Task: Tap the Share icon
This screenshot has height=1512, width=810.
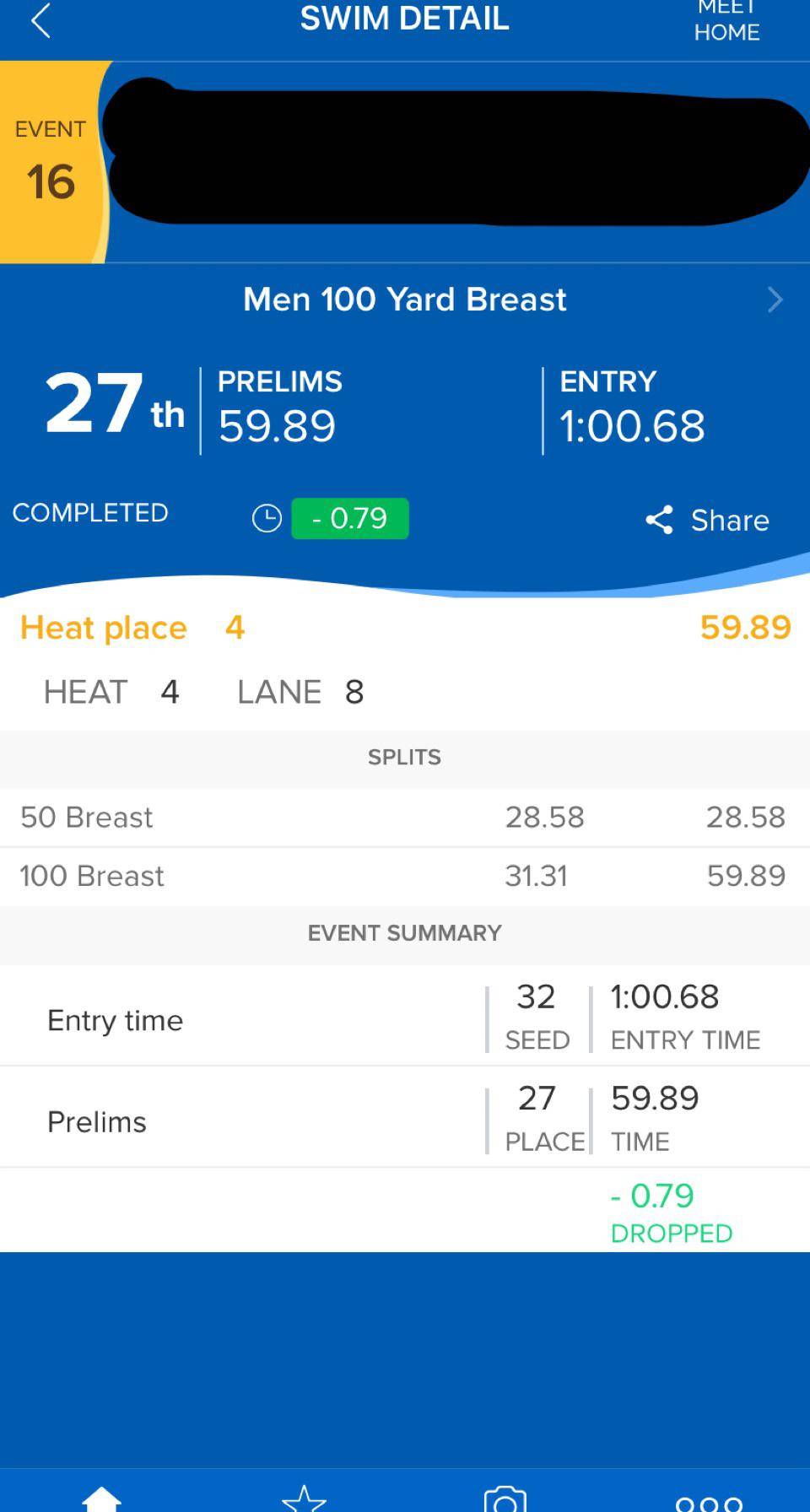Action: [x=660, y=520]
